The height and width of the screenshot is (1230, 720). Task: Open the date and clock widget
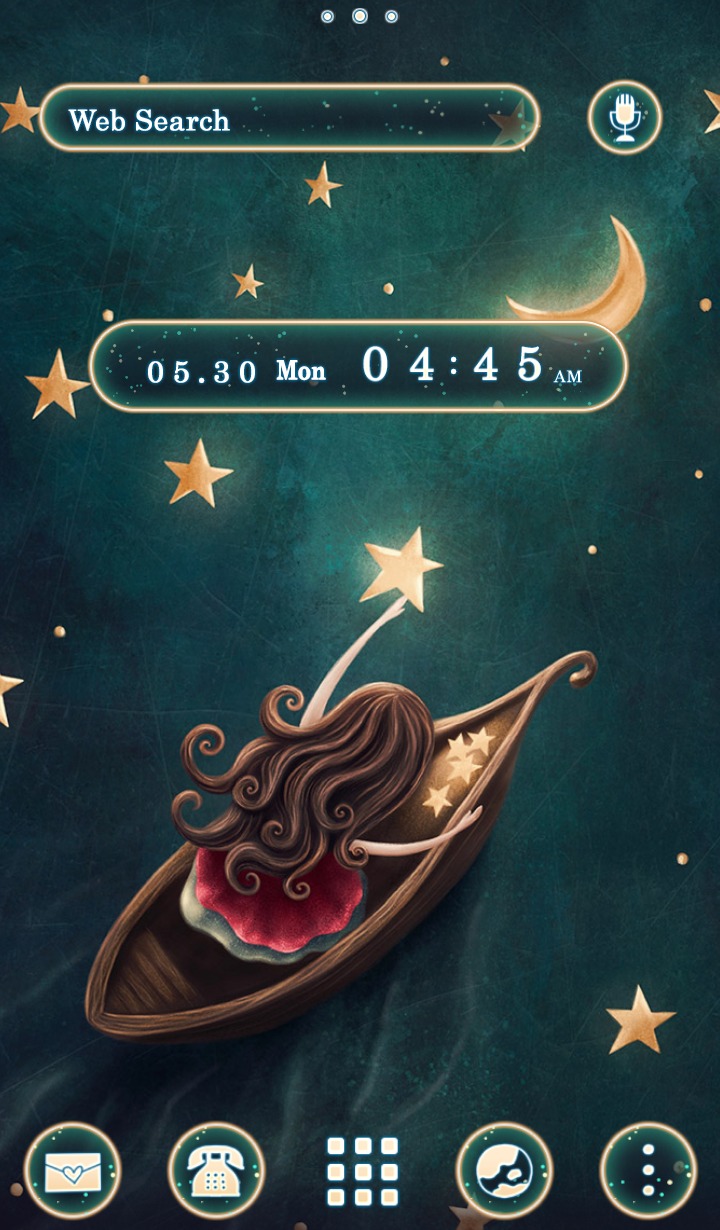[358, 367]
